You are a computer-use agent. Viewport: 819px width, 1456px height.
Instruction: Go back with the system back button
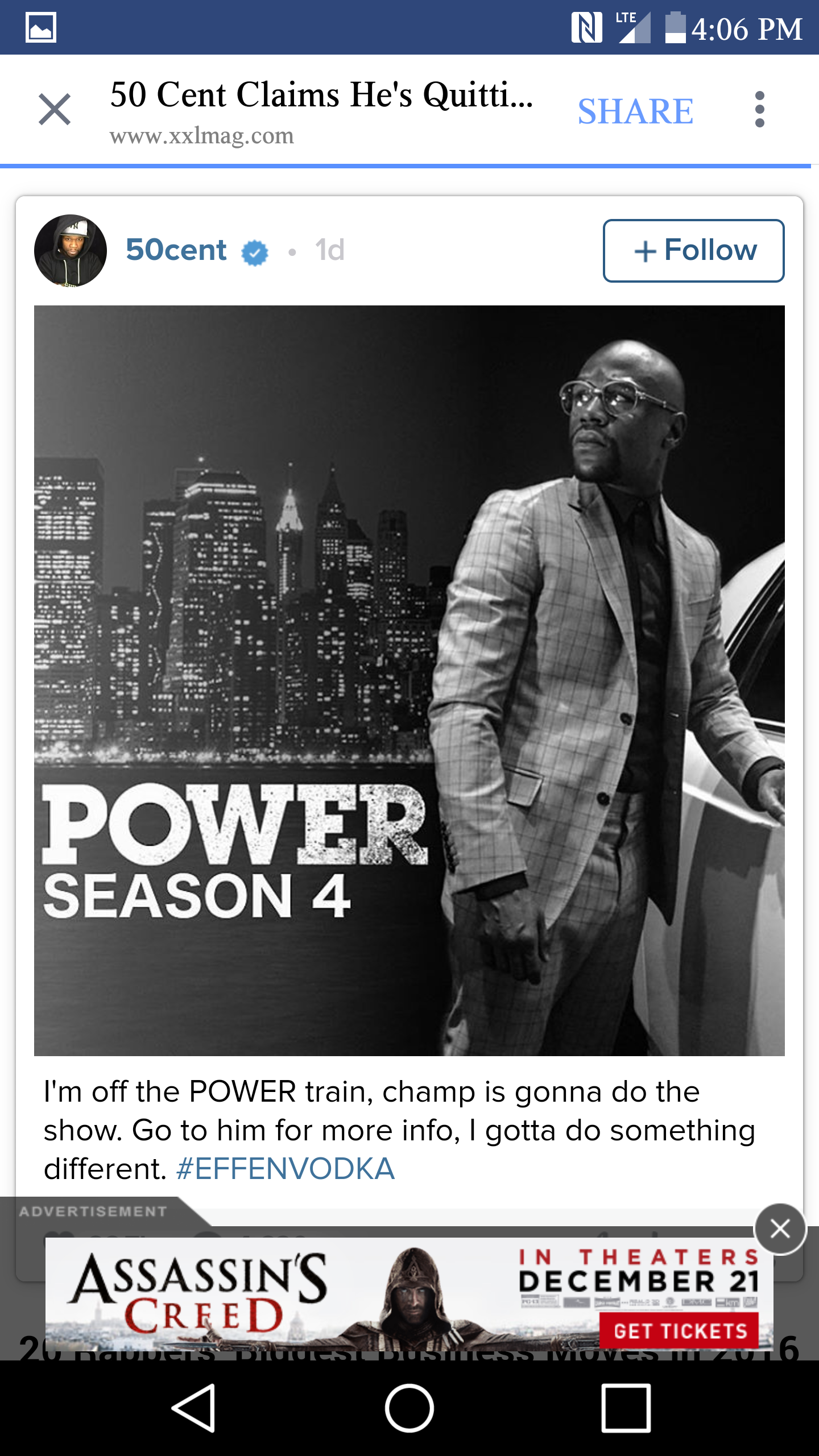click(193, 1408)
